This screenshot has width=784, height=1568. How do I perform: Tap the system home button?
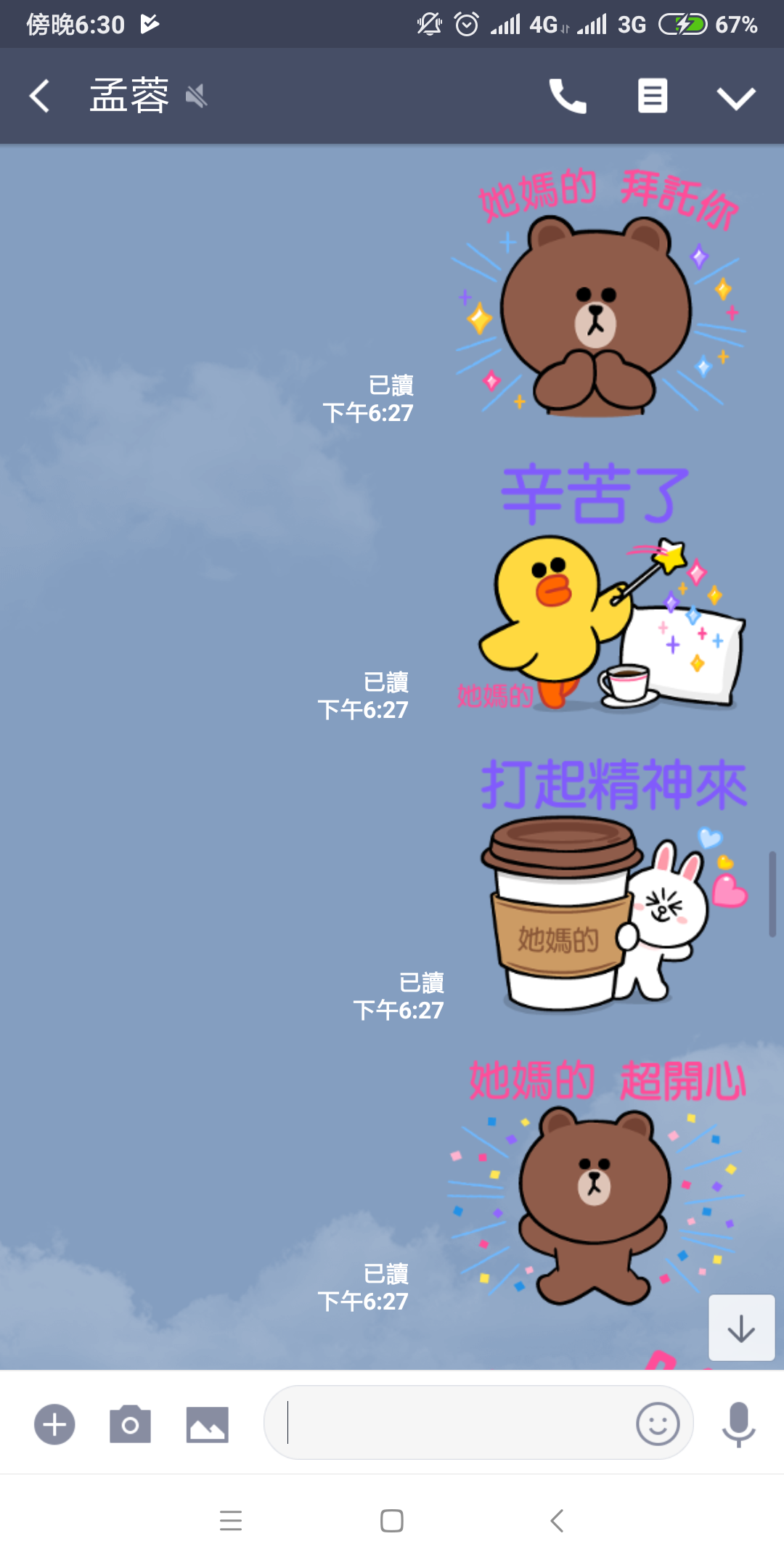pos(392,1521)
